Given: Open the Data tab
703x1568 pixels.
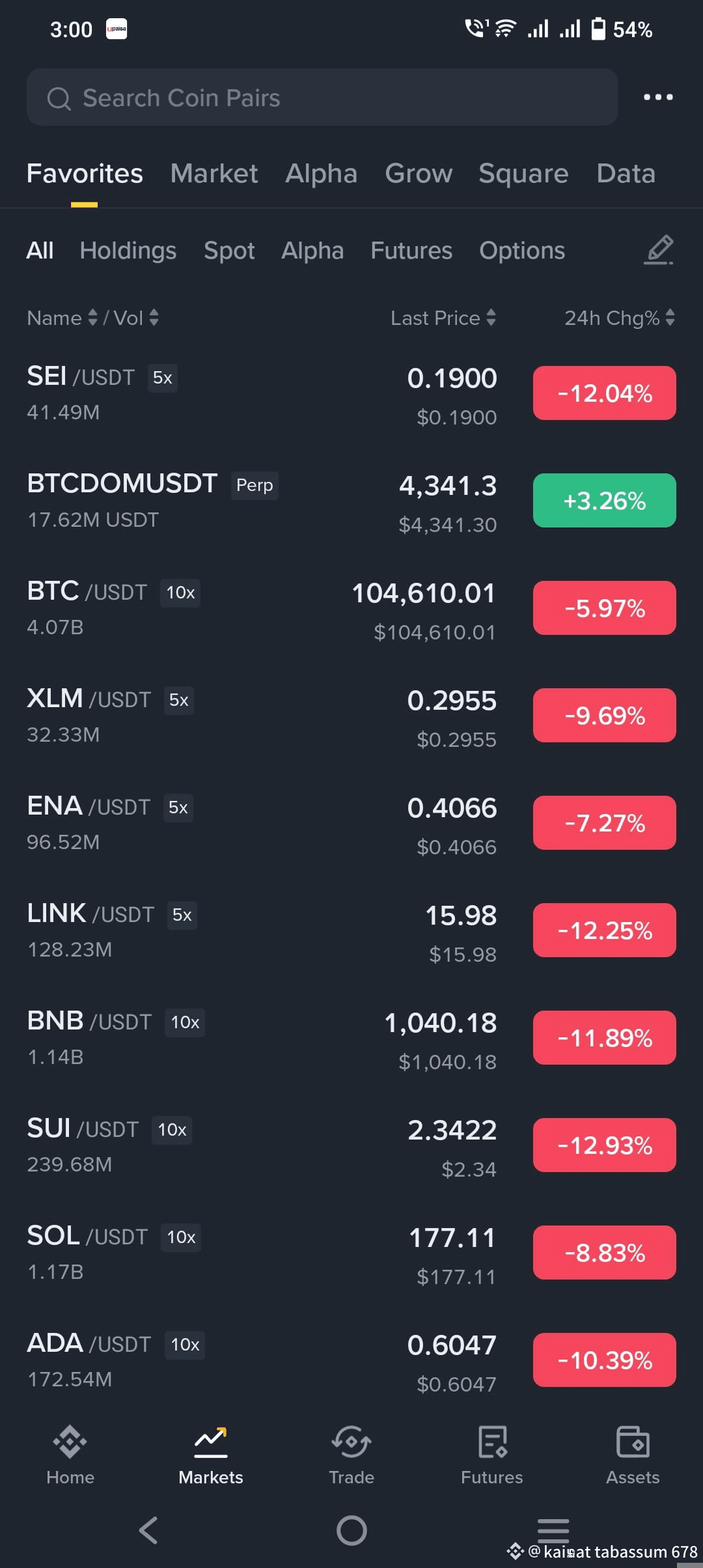Looking at the screenshot, I should click(626, 174).
